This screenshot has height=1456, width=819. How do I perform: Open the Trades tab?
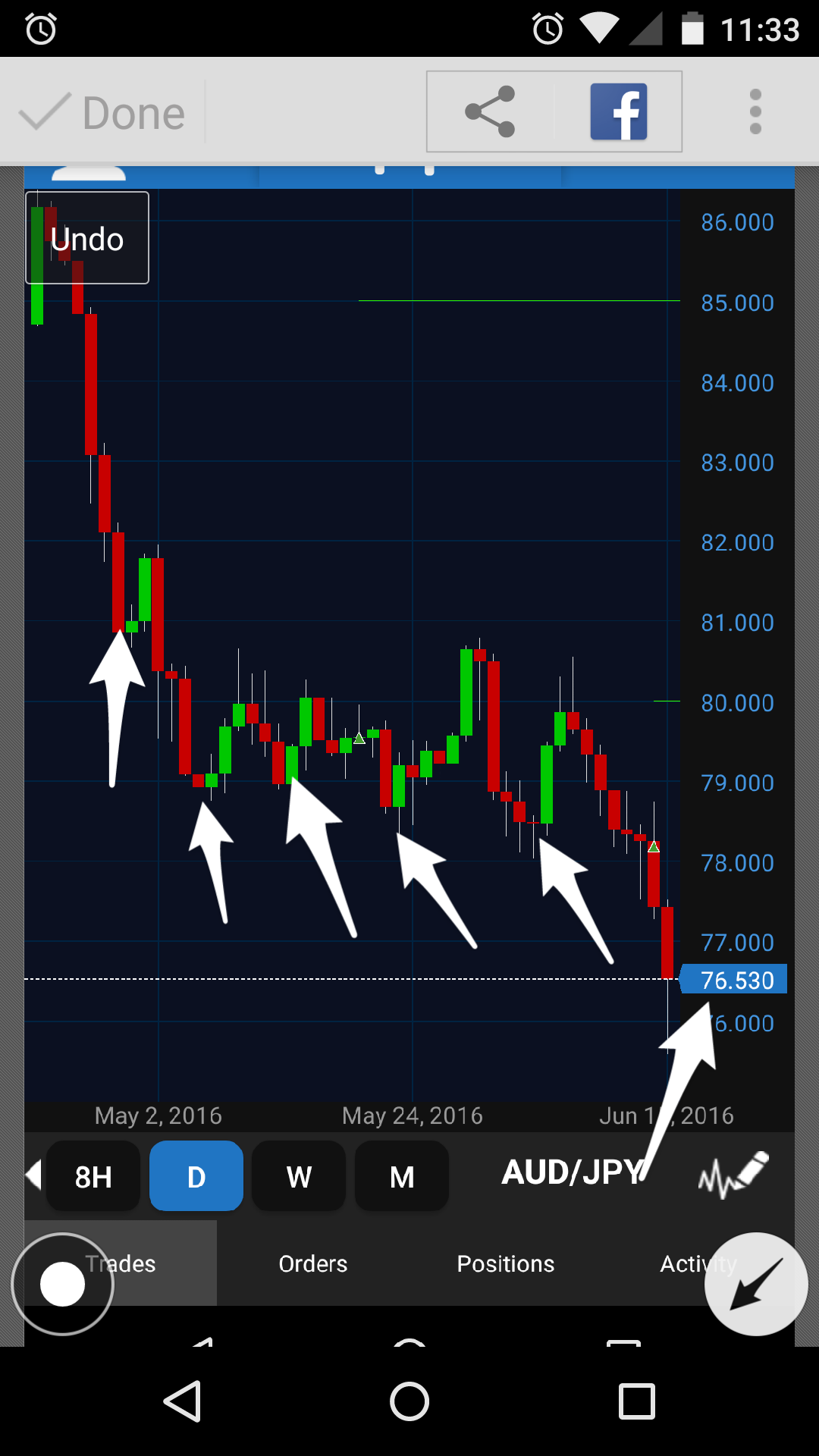(x=152, y=1263)
